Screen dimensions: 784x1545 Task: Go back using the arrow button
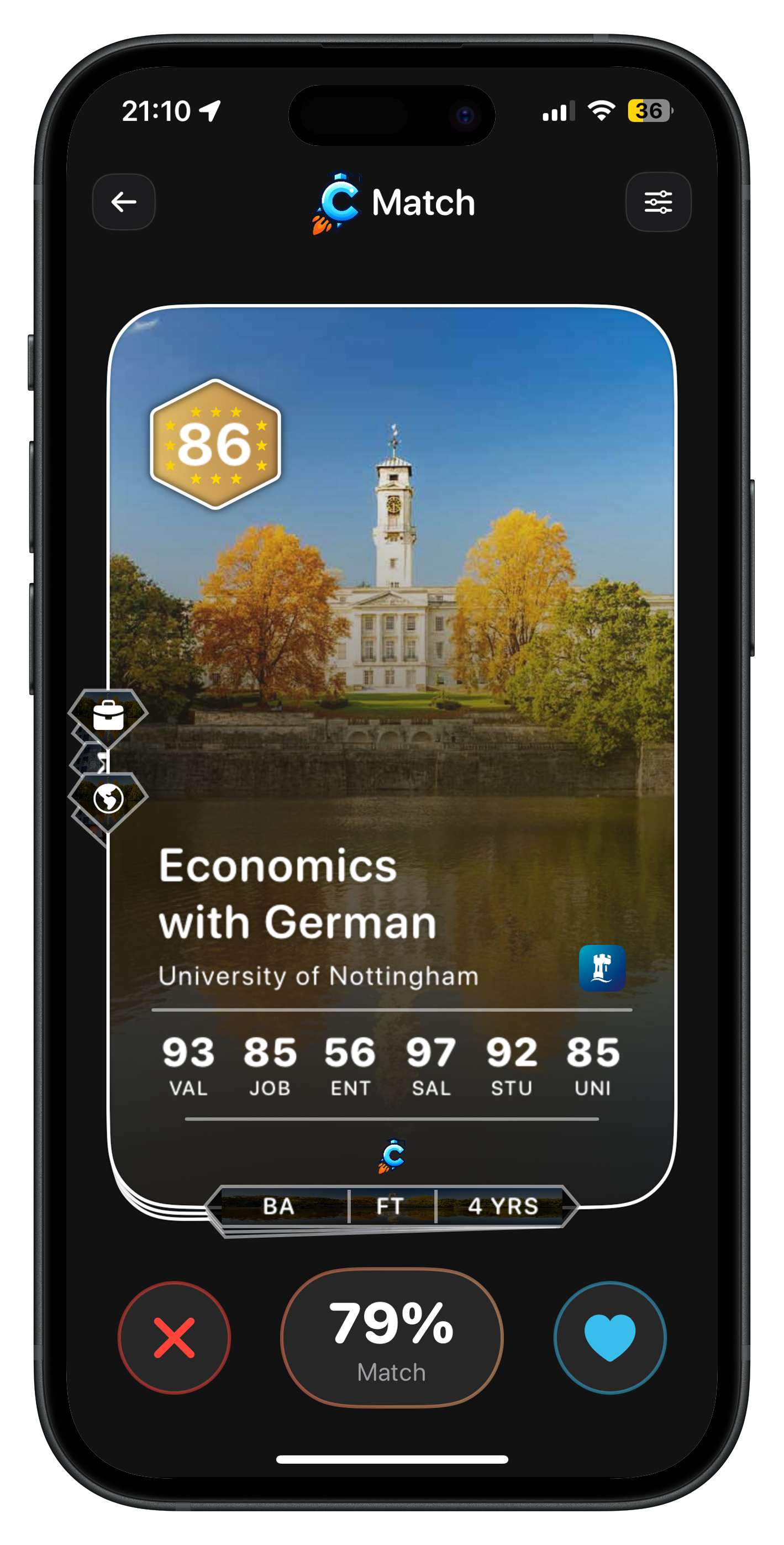click(x=124, y=202)
